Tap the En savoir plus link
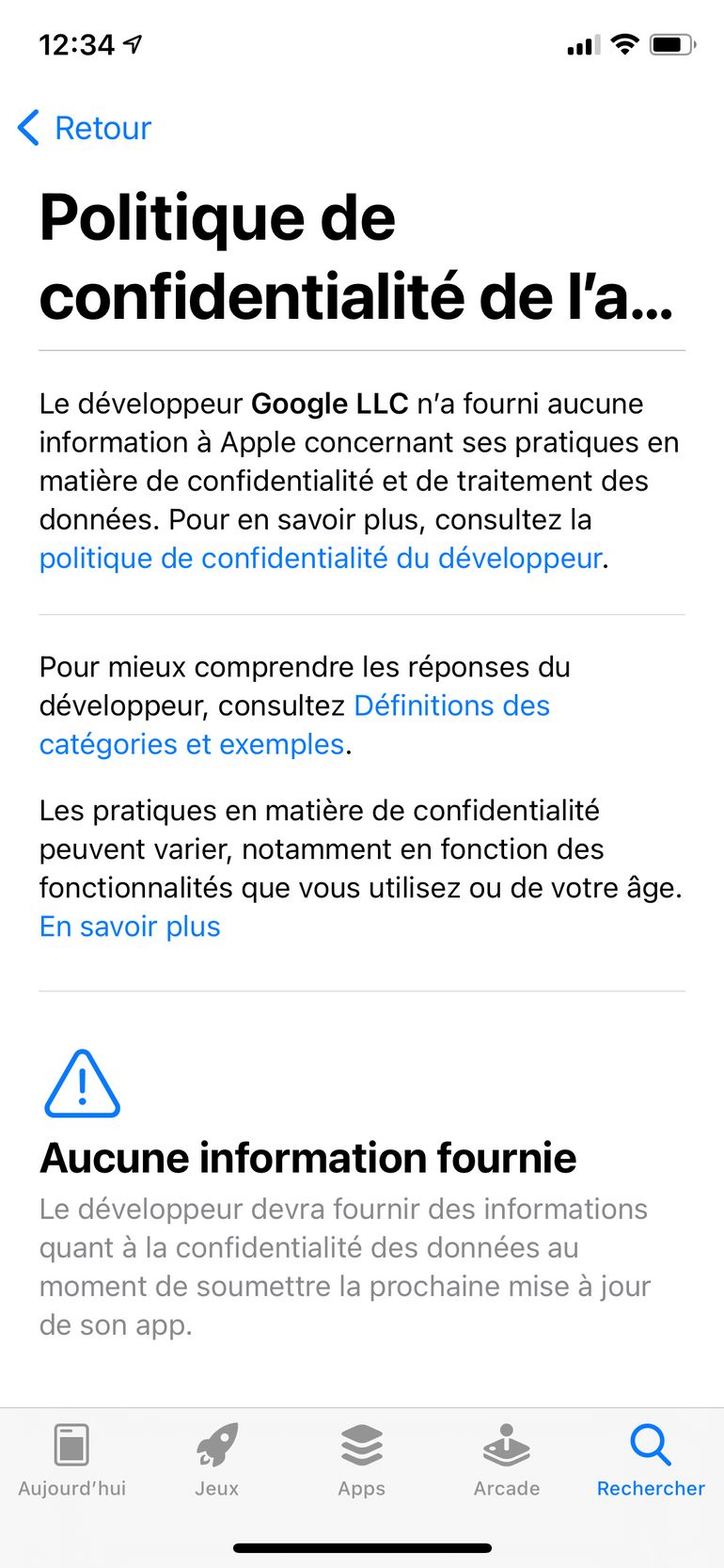Screen dimensions: 724x1568 [130, 927]
